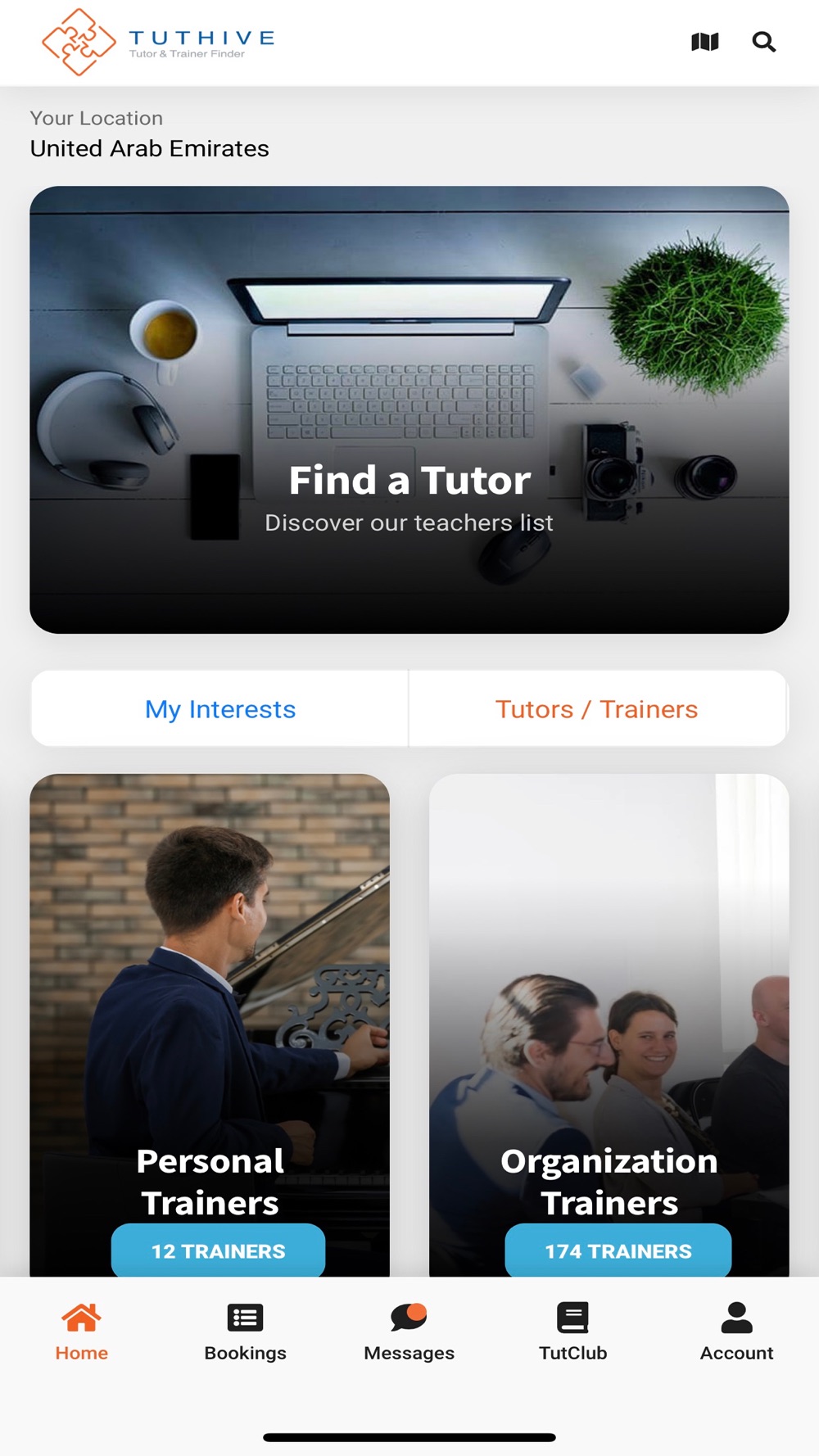
Task: Open the Find a Tutor banner
Action: [x=409, y=409]
